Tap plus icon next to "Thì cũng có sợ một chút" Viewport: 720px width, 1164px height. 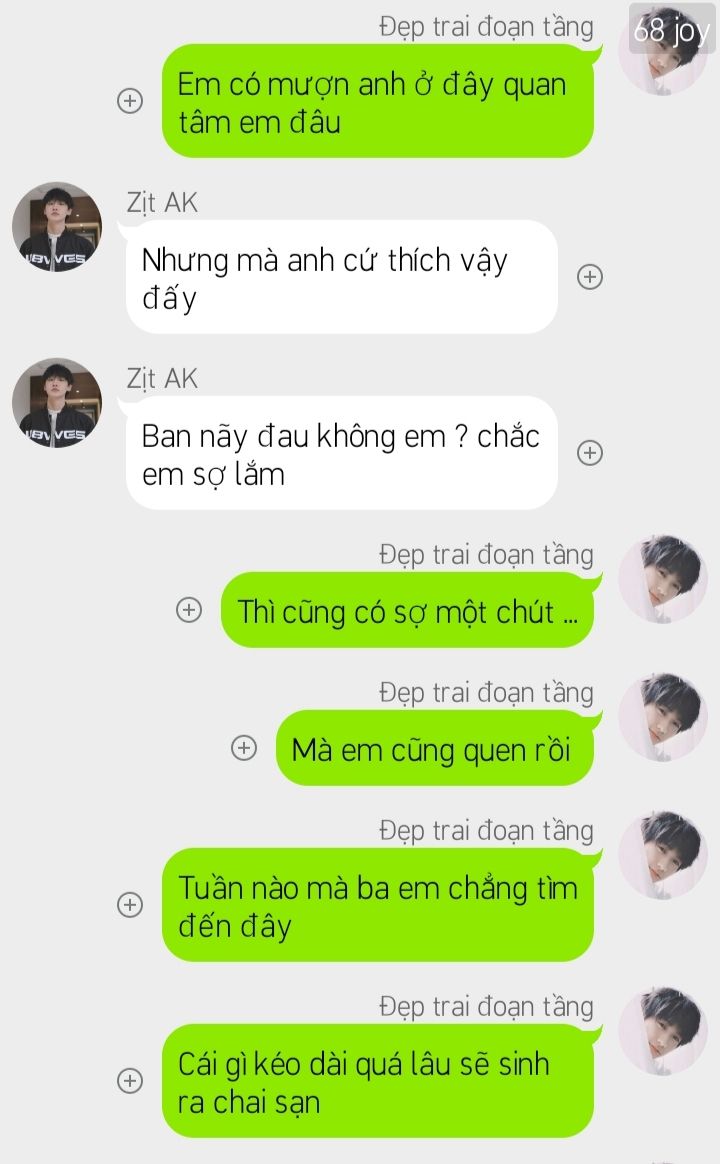[x=188, y=610]
